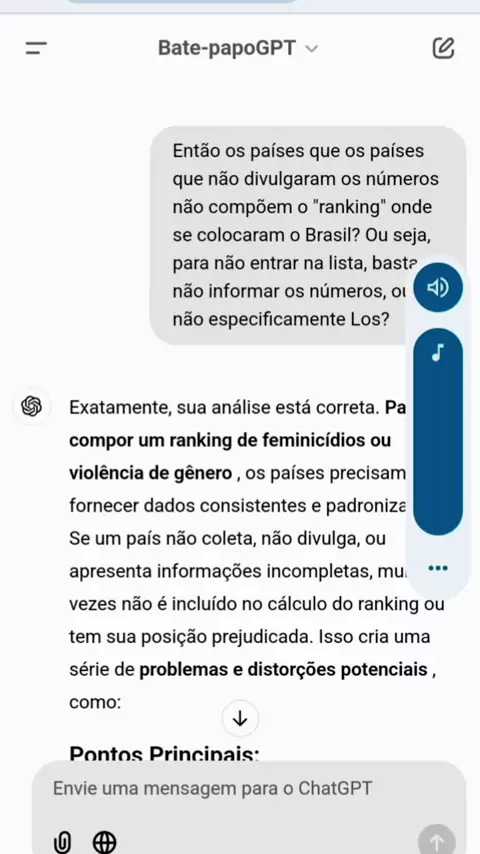Screen dimensions: 480x854
Task: Send the message with arrow button
Action: 436,841
